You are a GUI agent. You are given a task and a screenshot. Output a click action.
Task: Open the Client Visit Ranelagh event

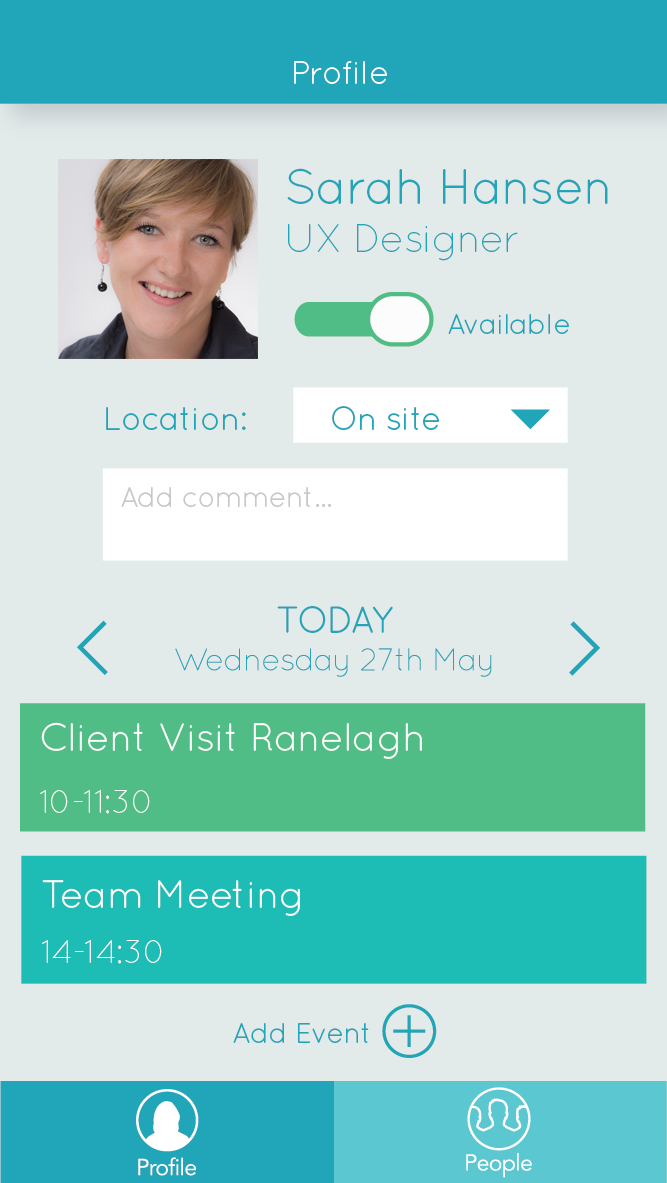coord(332,767)
